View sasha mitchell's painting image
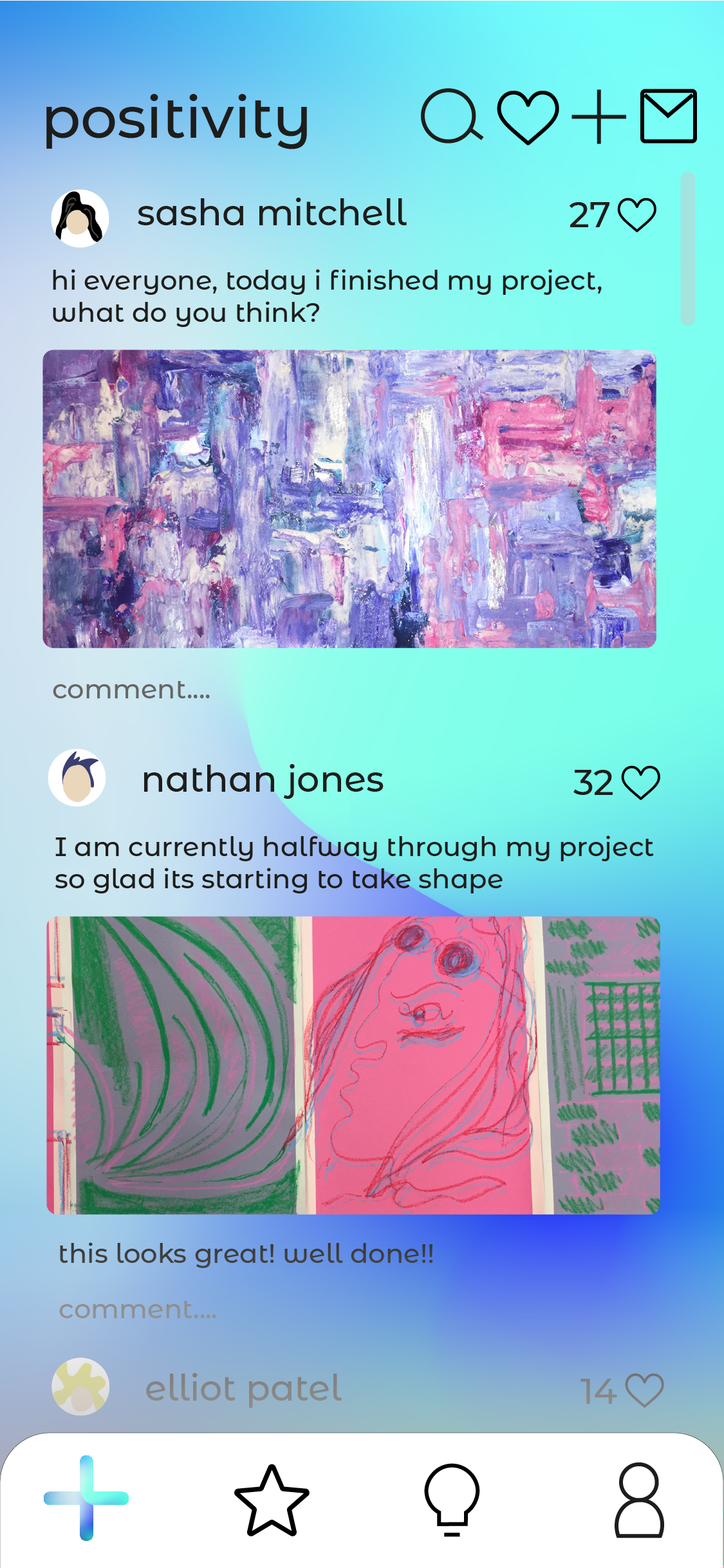 349,499
